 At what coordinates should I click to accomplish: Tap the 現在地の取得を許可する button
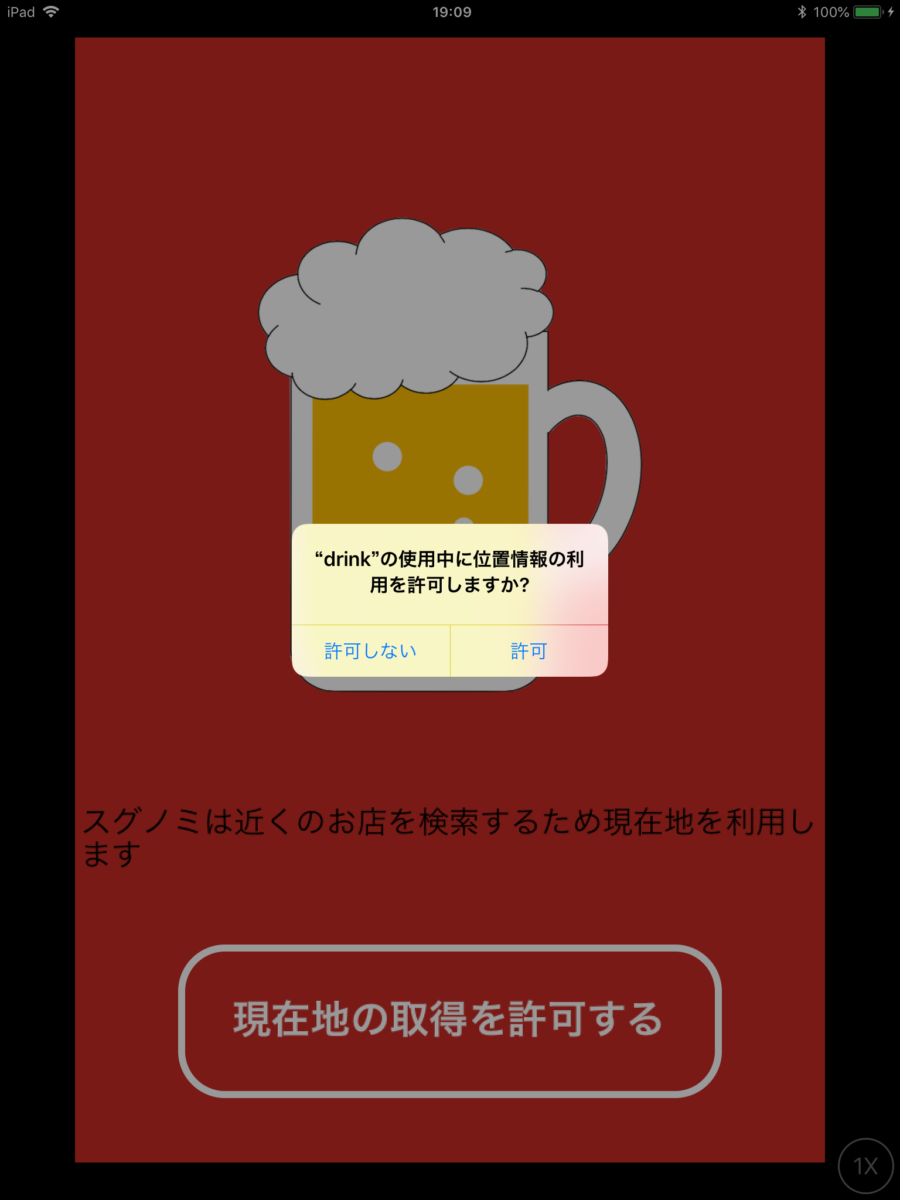(x=449, y=1020)
